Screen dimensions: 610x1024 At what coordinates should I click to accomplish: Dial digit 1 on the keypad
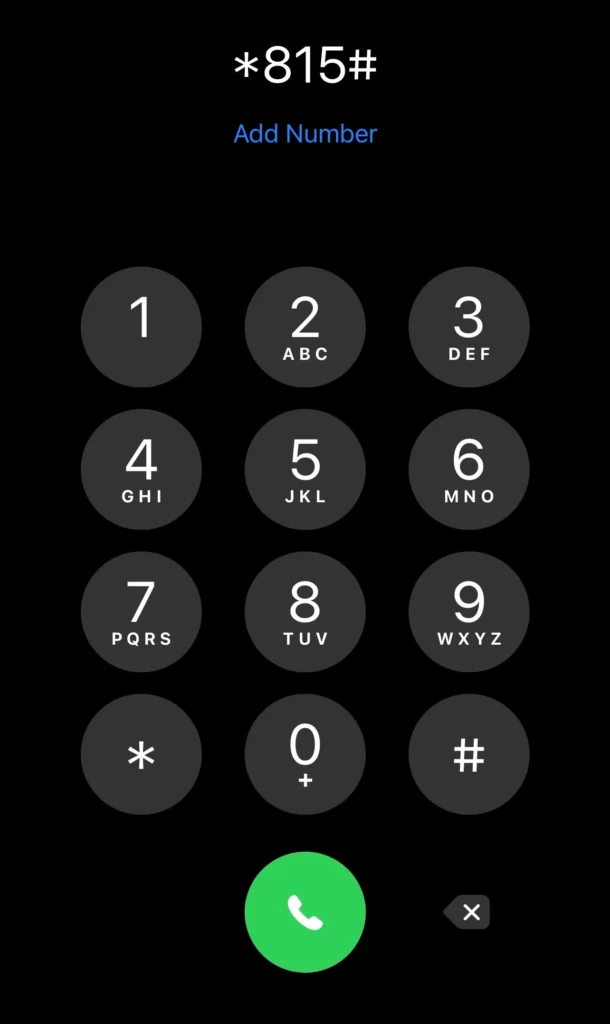tap(141, 327)
